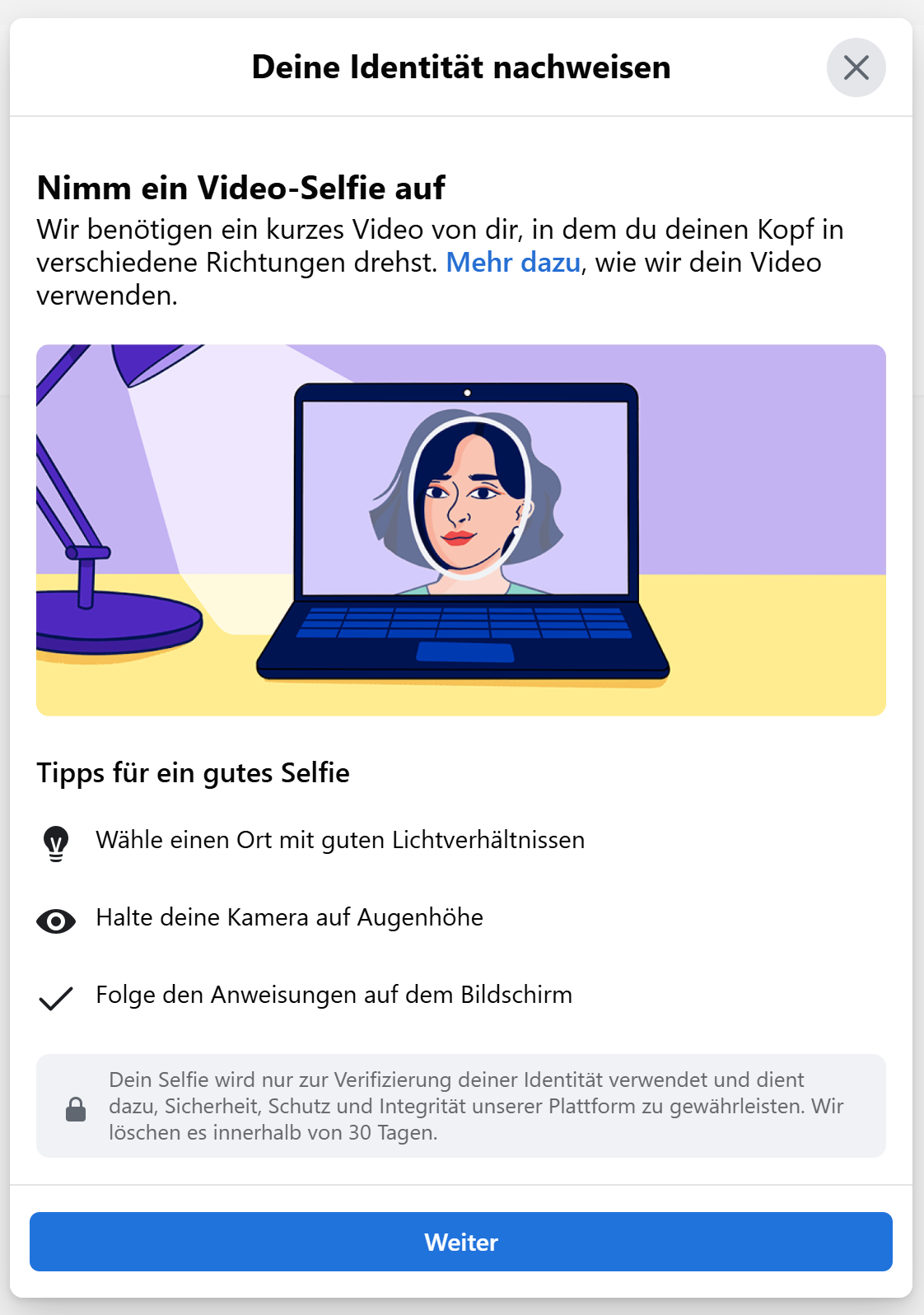The height and width of the screenshot is (1315, 924).
Task: Click the lightbulb lighting tip icon
Action: coord(55,841)
